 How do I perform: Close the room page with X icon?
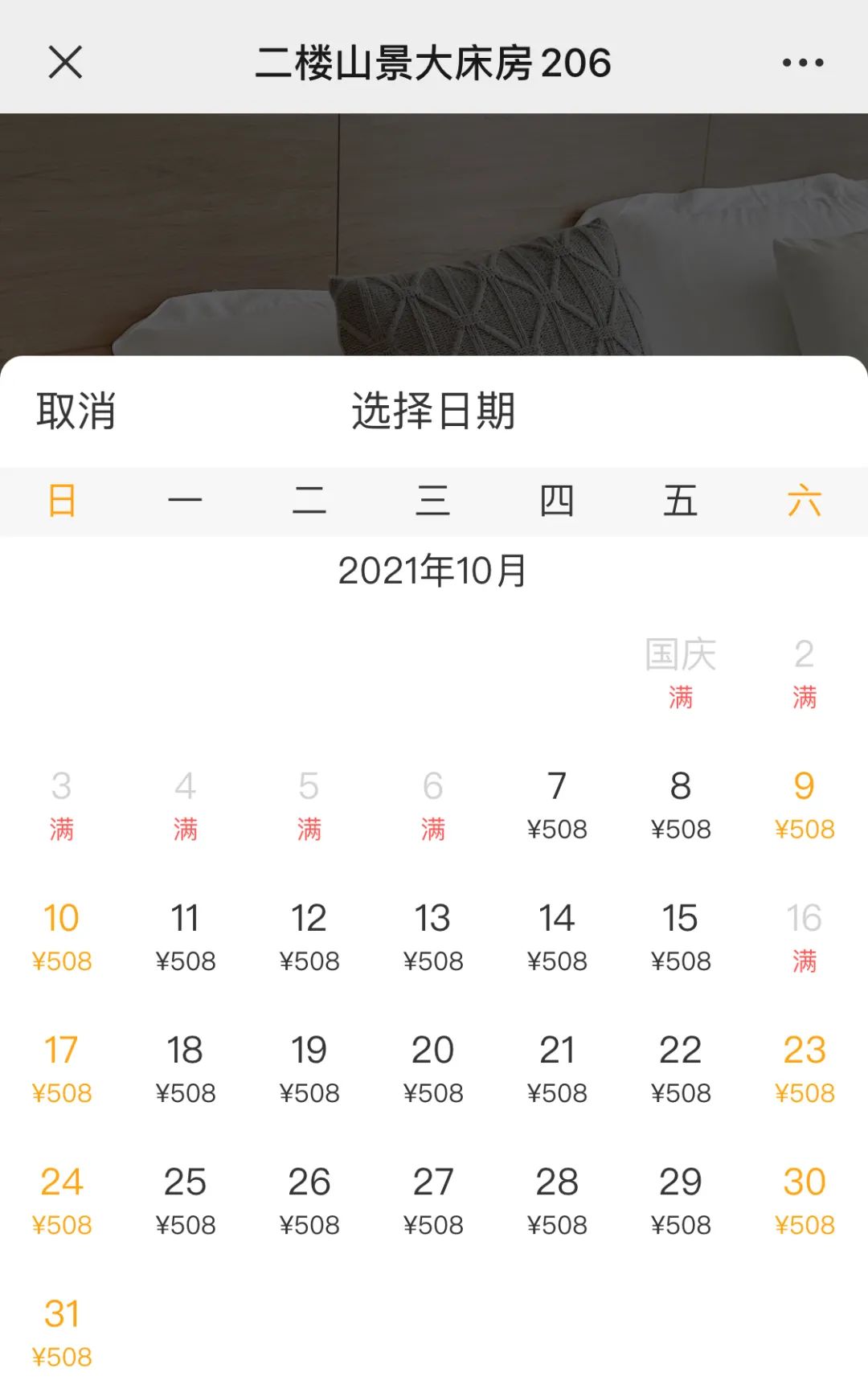(65, 62)
